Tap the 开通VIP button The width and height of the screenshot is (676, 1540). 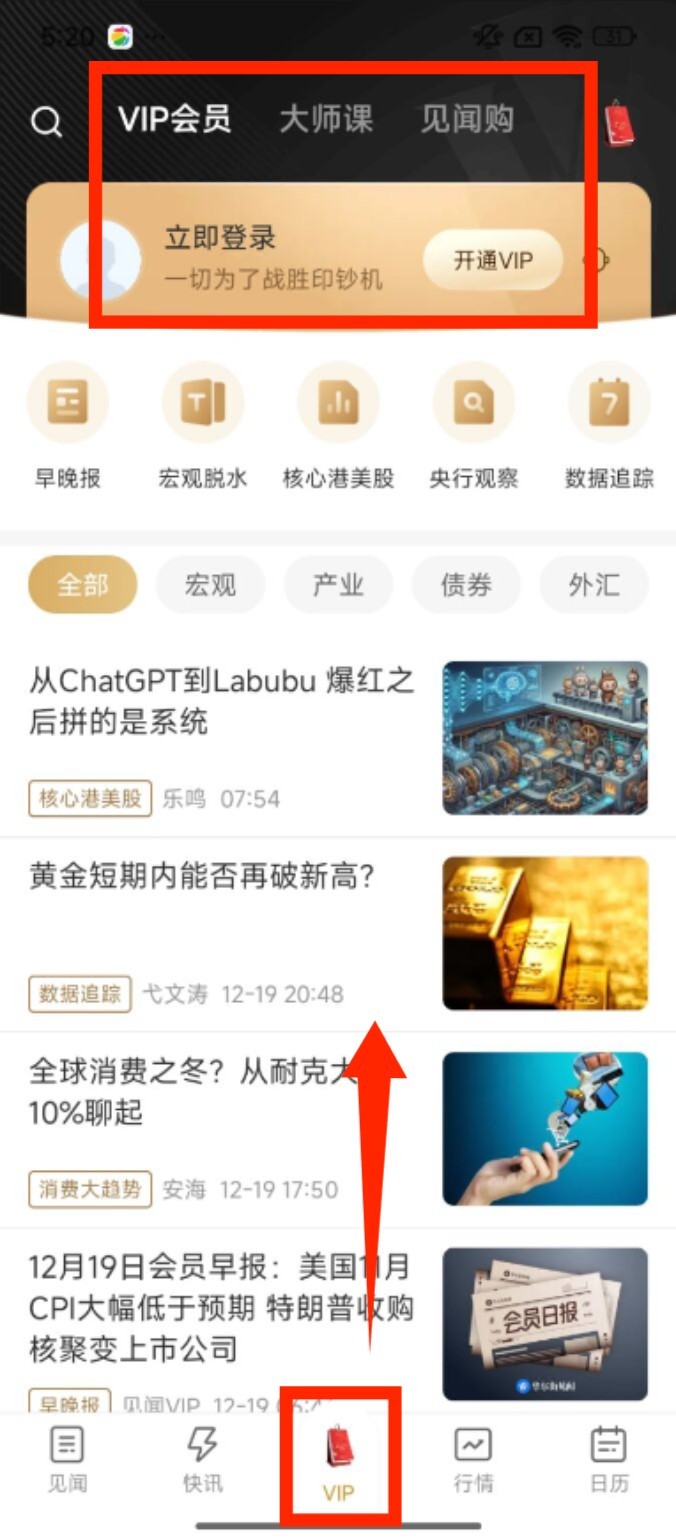[x=493, y=261]
